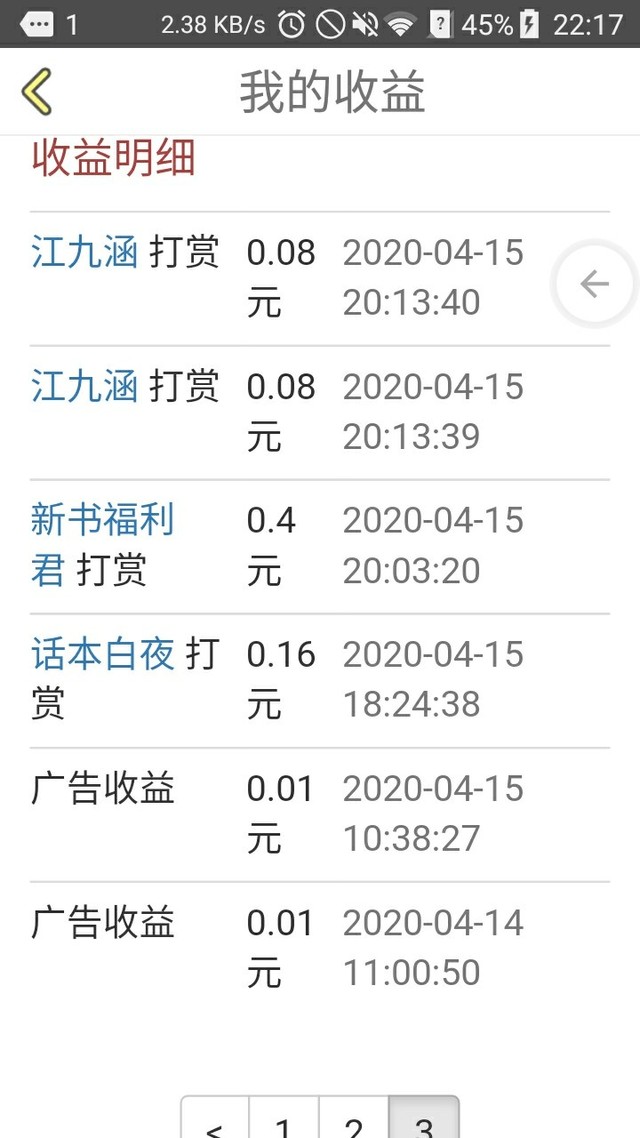Open the 新书福利君 user link
640x1138 pixels.
click(102, 545)
